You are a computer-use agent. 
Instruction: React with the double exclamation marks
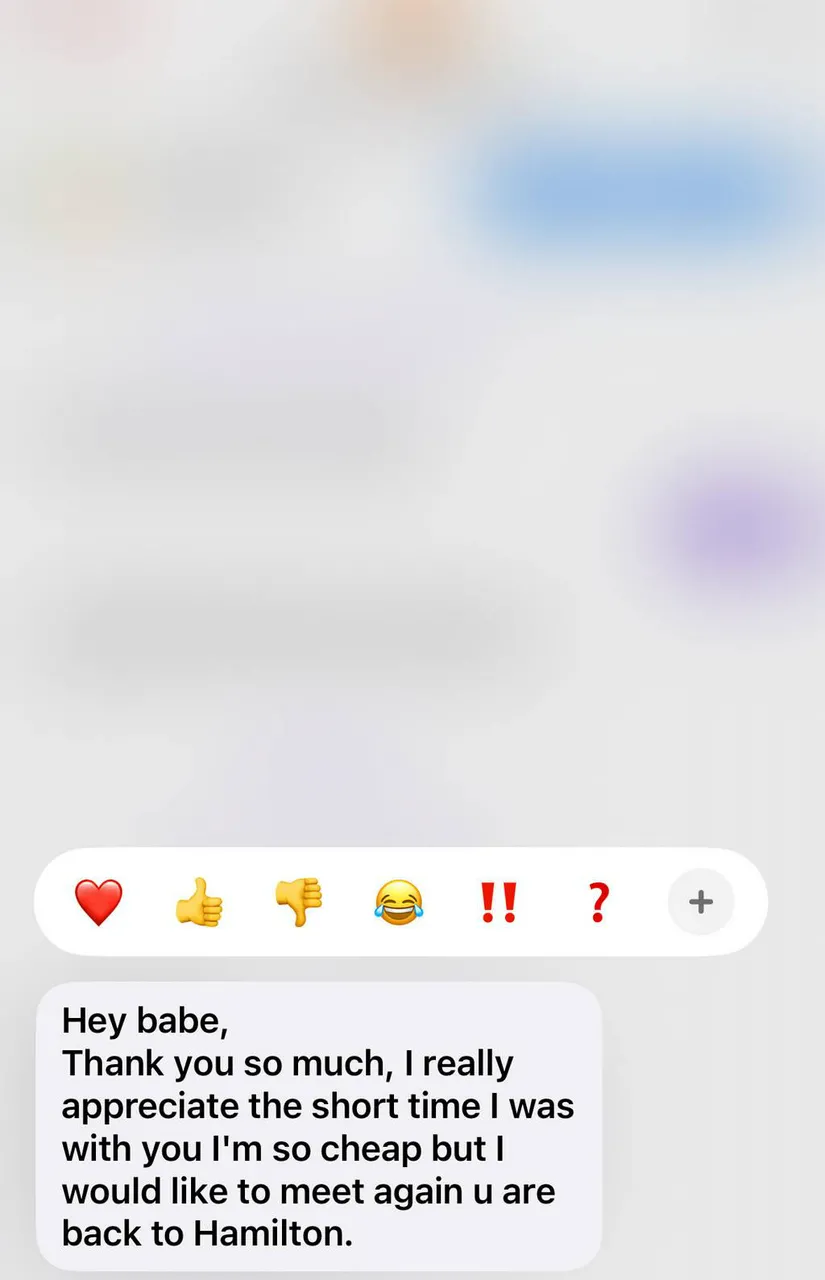pos(498,902)
